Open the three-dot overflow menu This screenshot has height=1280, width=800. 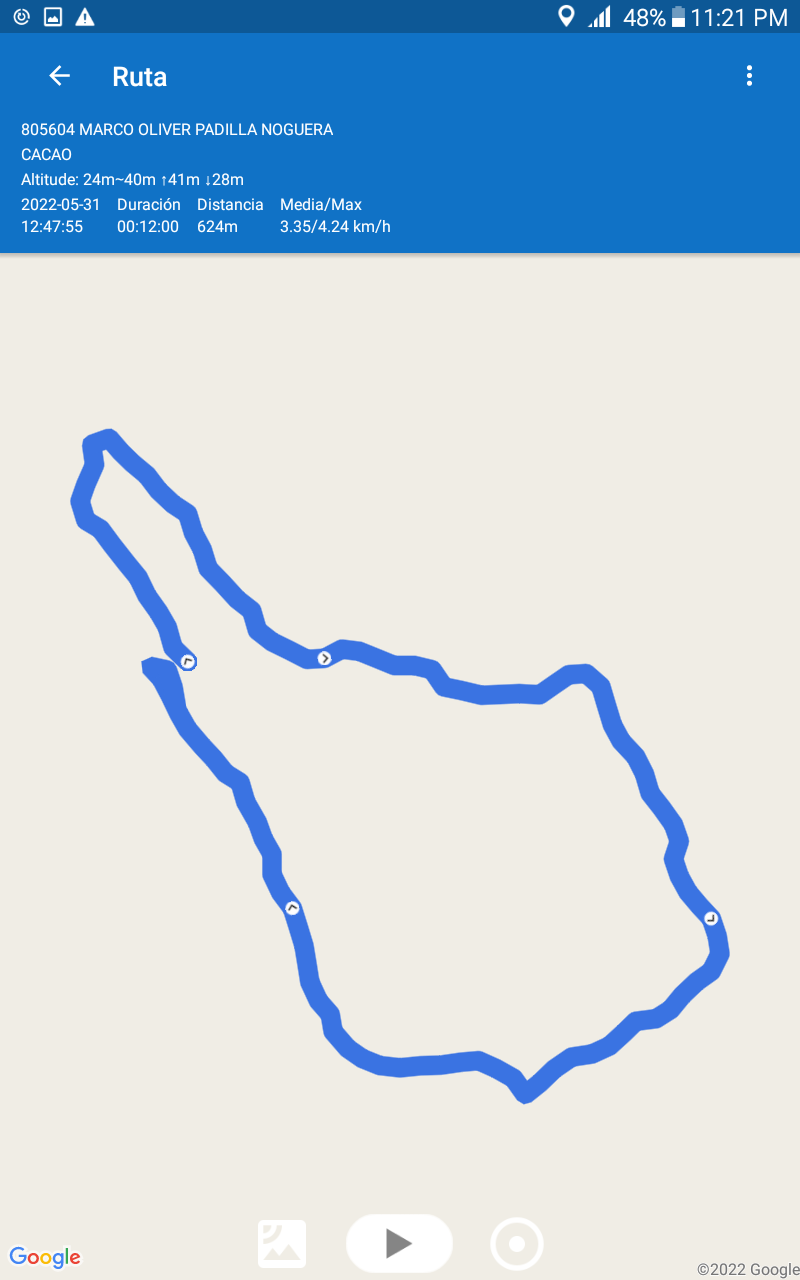(x=749, y=76)
